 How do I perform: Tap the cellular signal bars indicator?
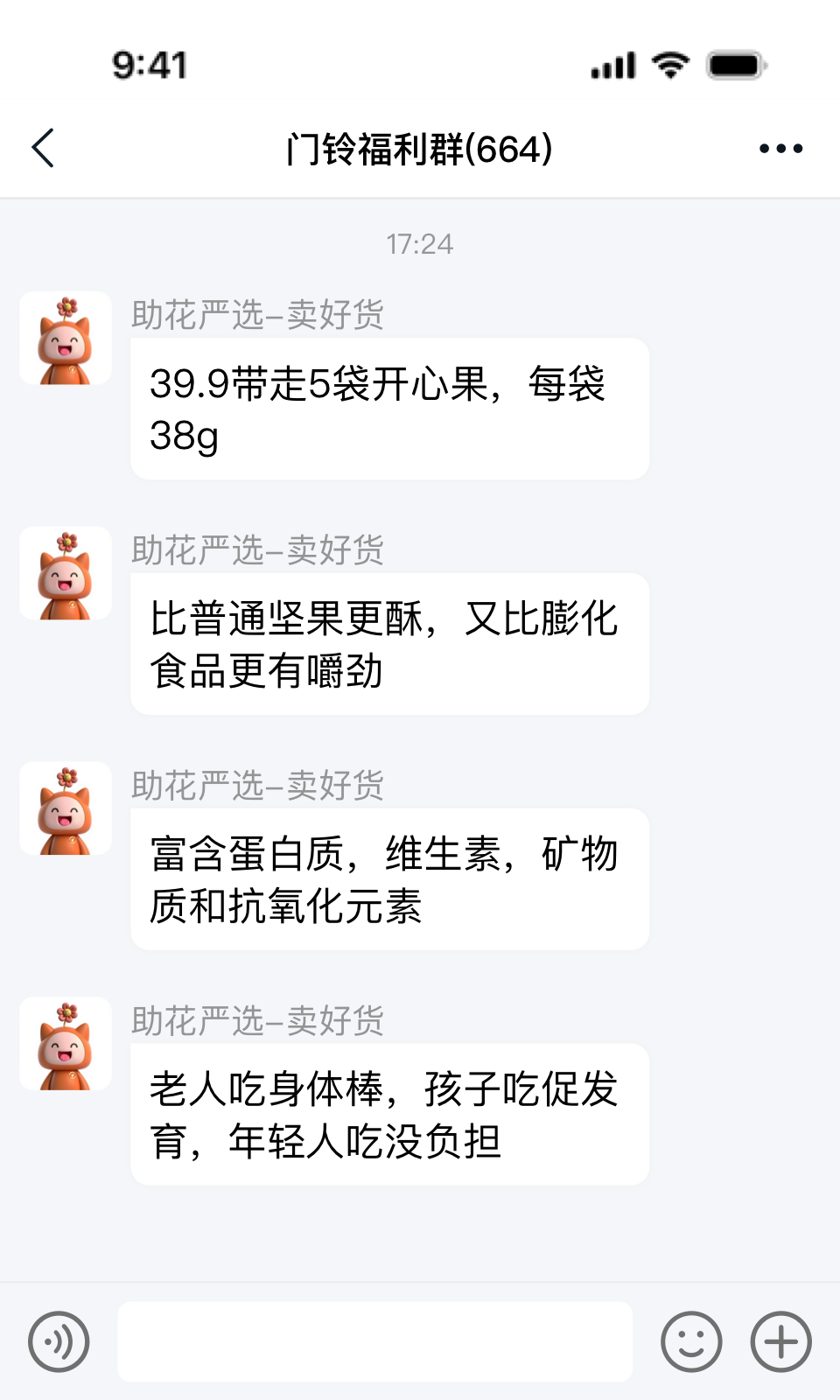(611, 65)
